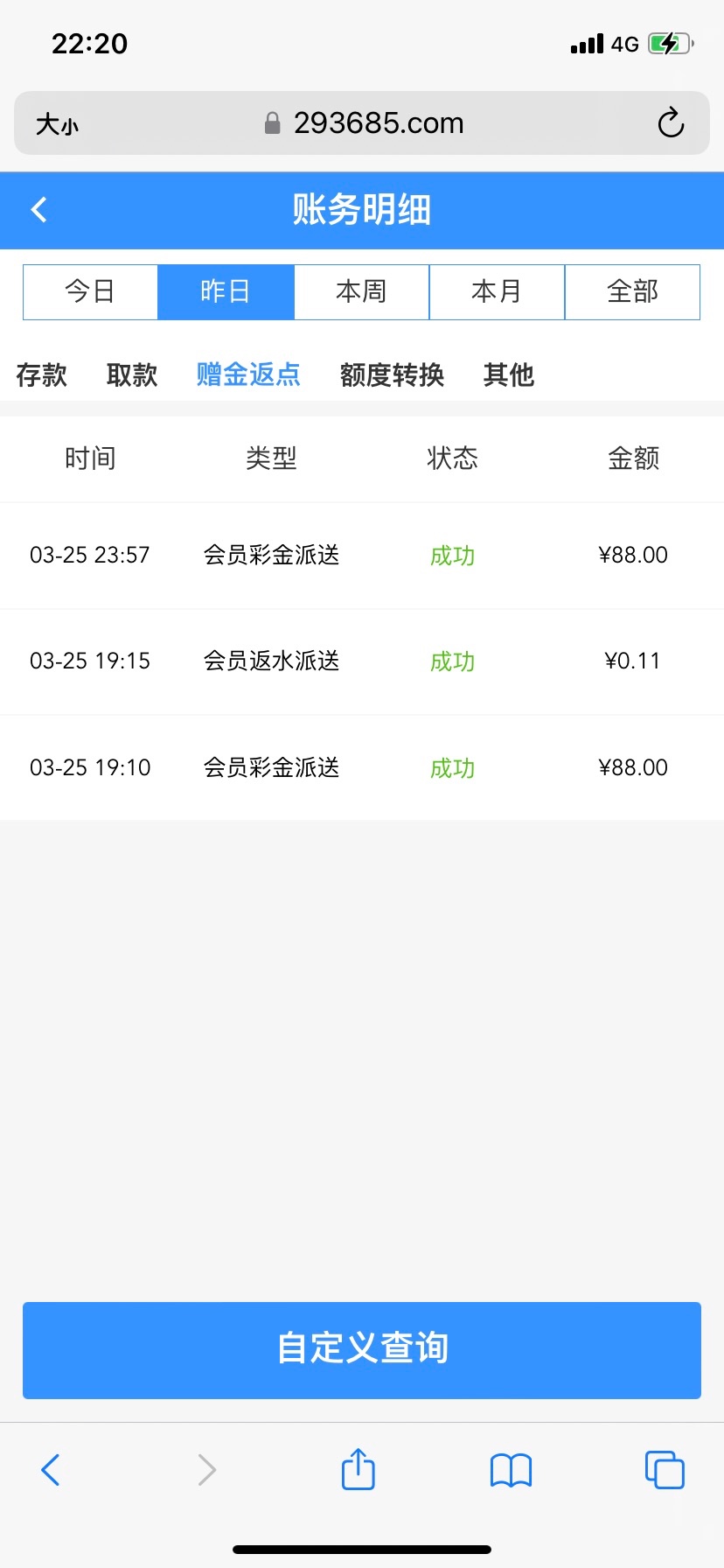The image size is (724, 1568).
Task: Show all open Safari tabs
Action: click(665, 1470)
